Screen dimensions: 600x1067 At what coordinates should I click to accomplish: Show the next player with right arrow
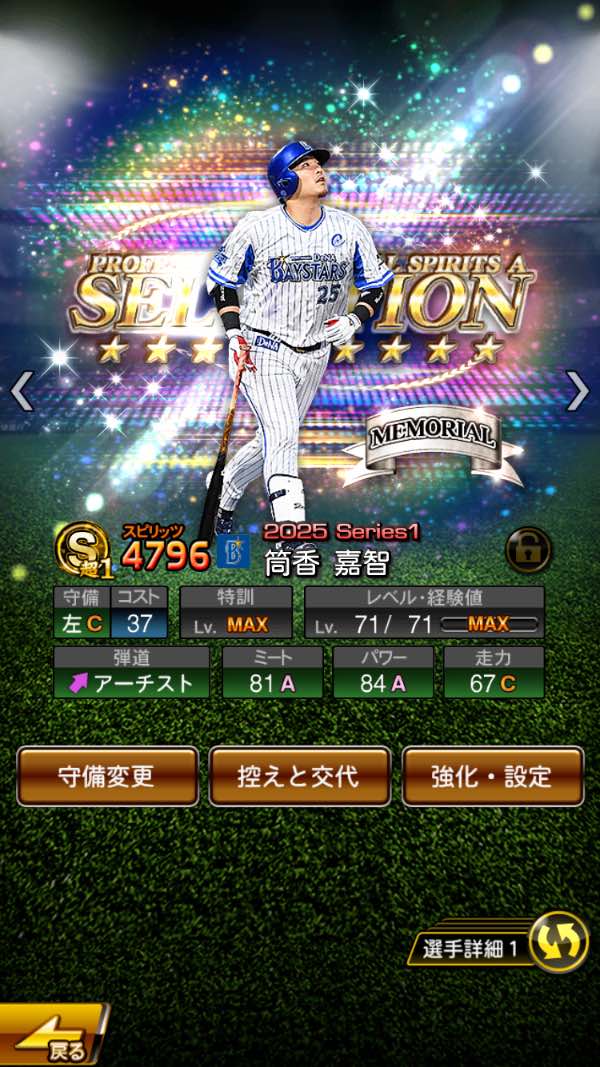[578, 392]
